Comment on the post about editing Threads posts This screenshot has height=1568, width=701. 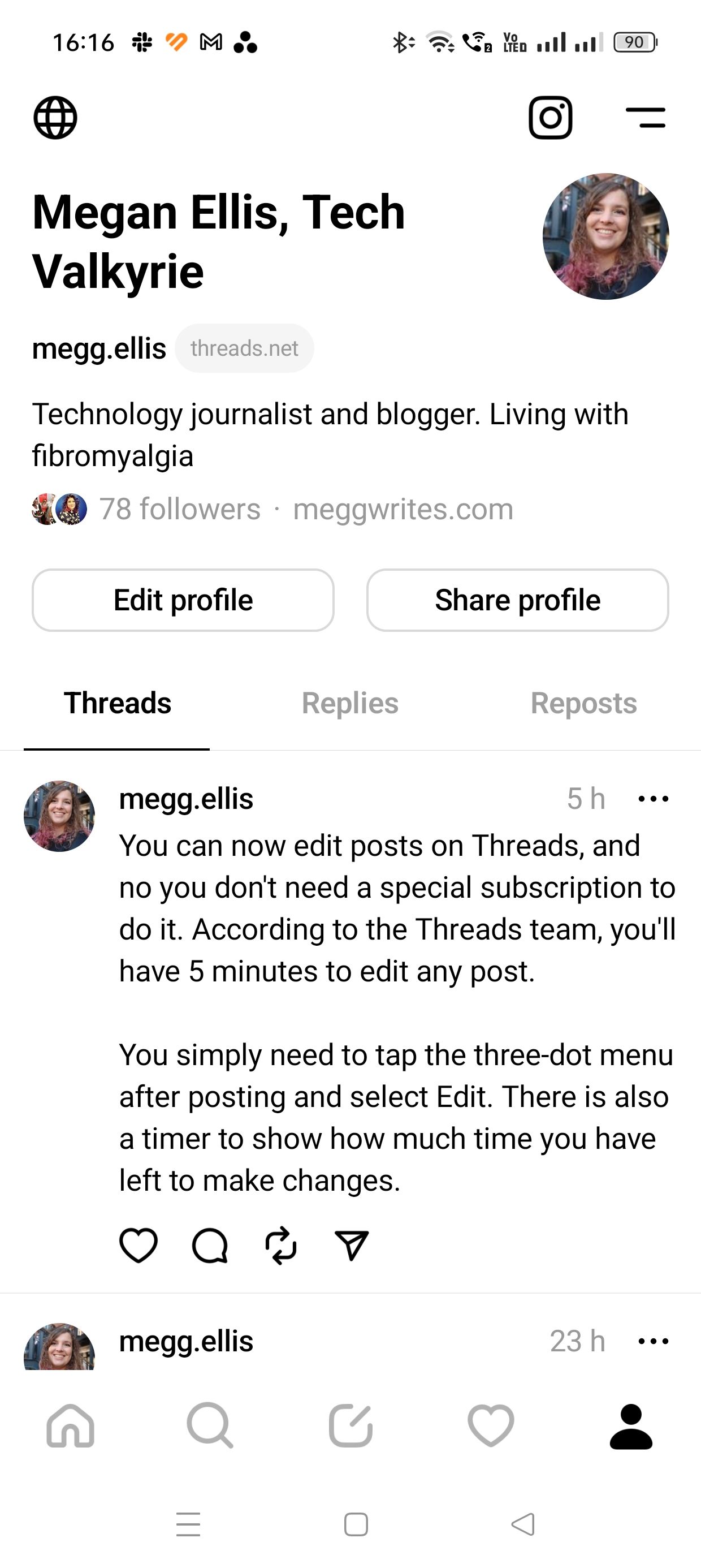[209, 1246]
